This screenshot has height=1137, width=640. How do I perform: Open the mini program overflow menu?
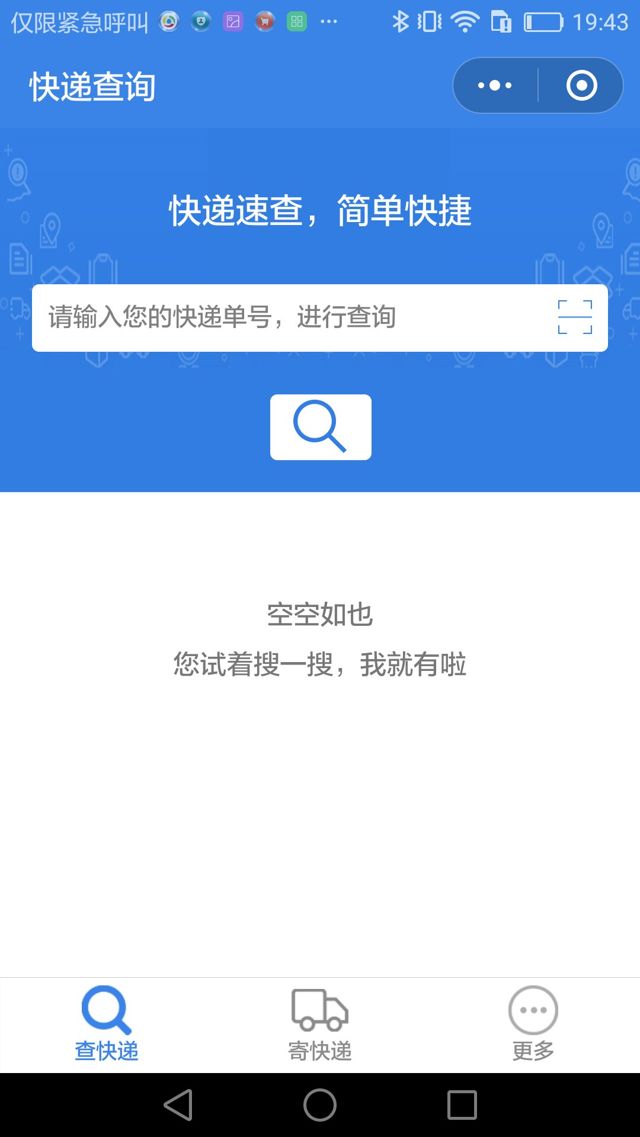(x=495, y=86)
